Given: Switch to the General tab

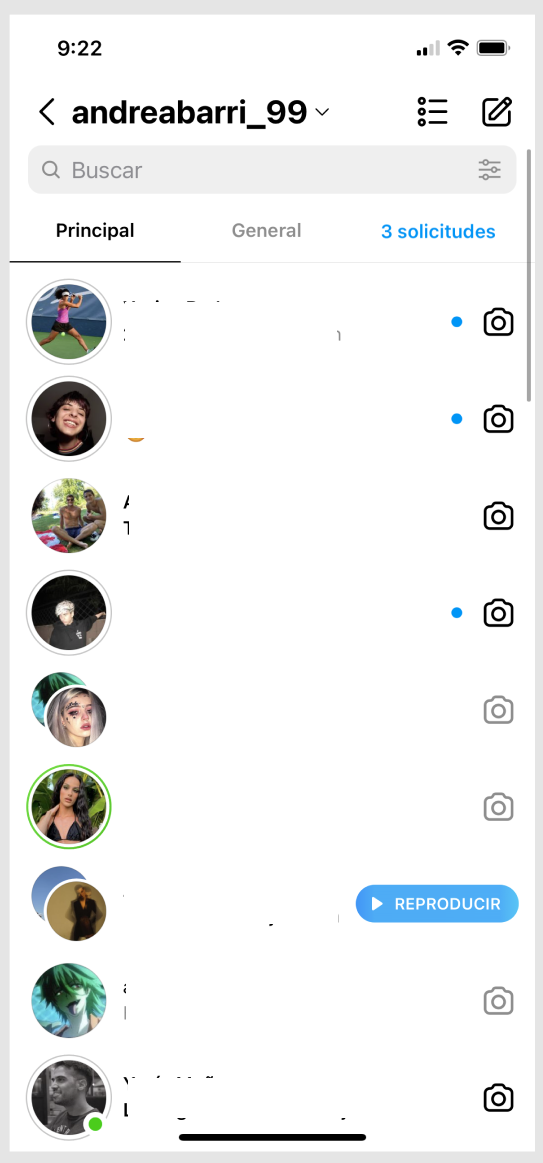Looking at the screenshot, I should 266,231.
